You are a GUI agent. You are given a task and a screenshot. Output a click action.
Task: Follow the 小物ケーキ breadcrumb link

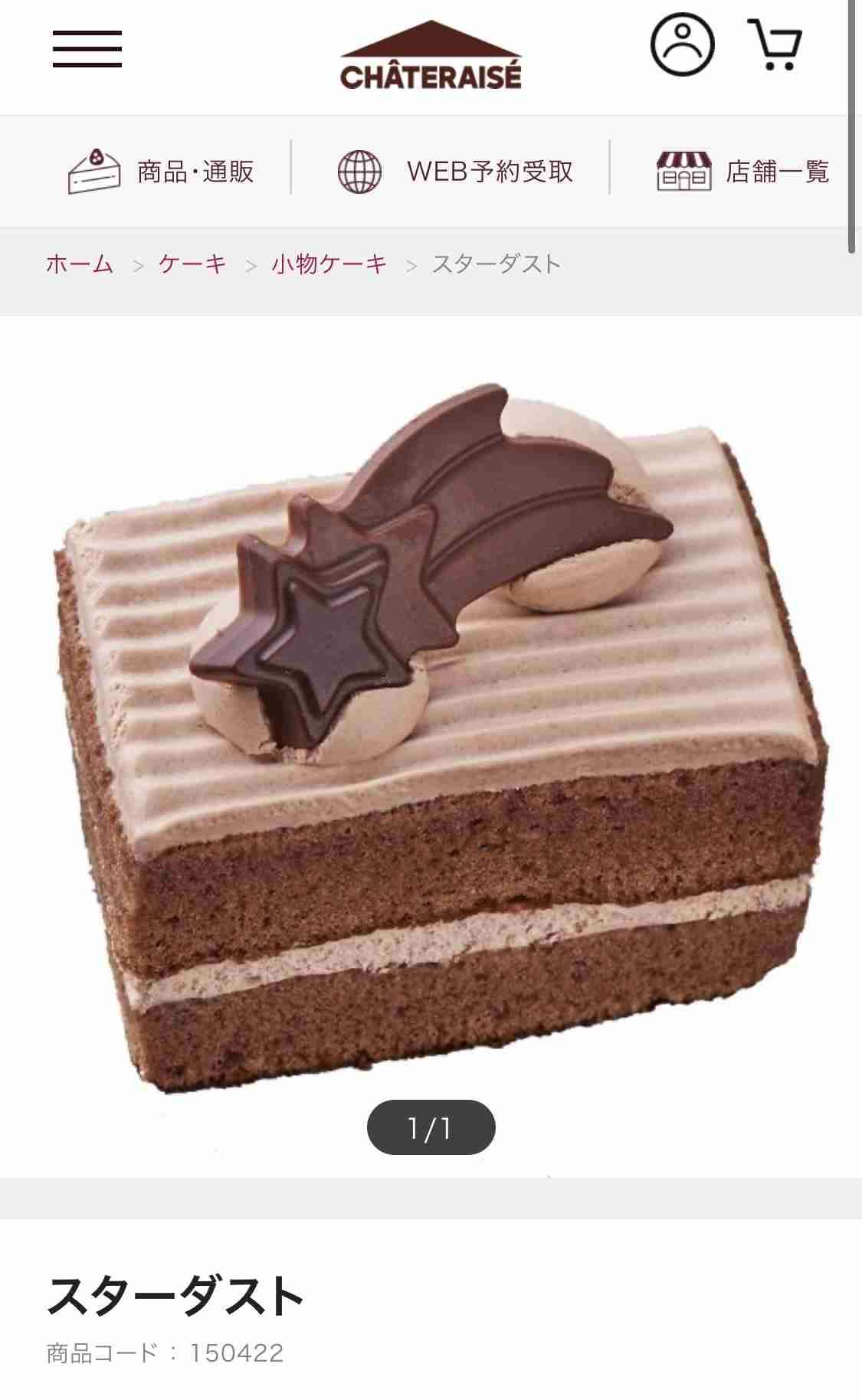pos(329,264)
